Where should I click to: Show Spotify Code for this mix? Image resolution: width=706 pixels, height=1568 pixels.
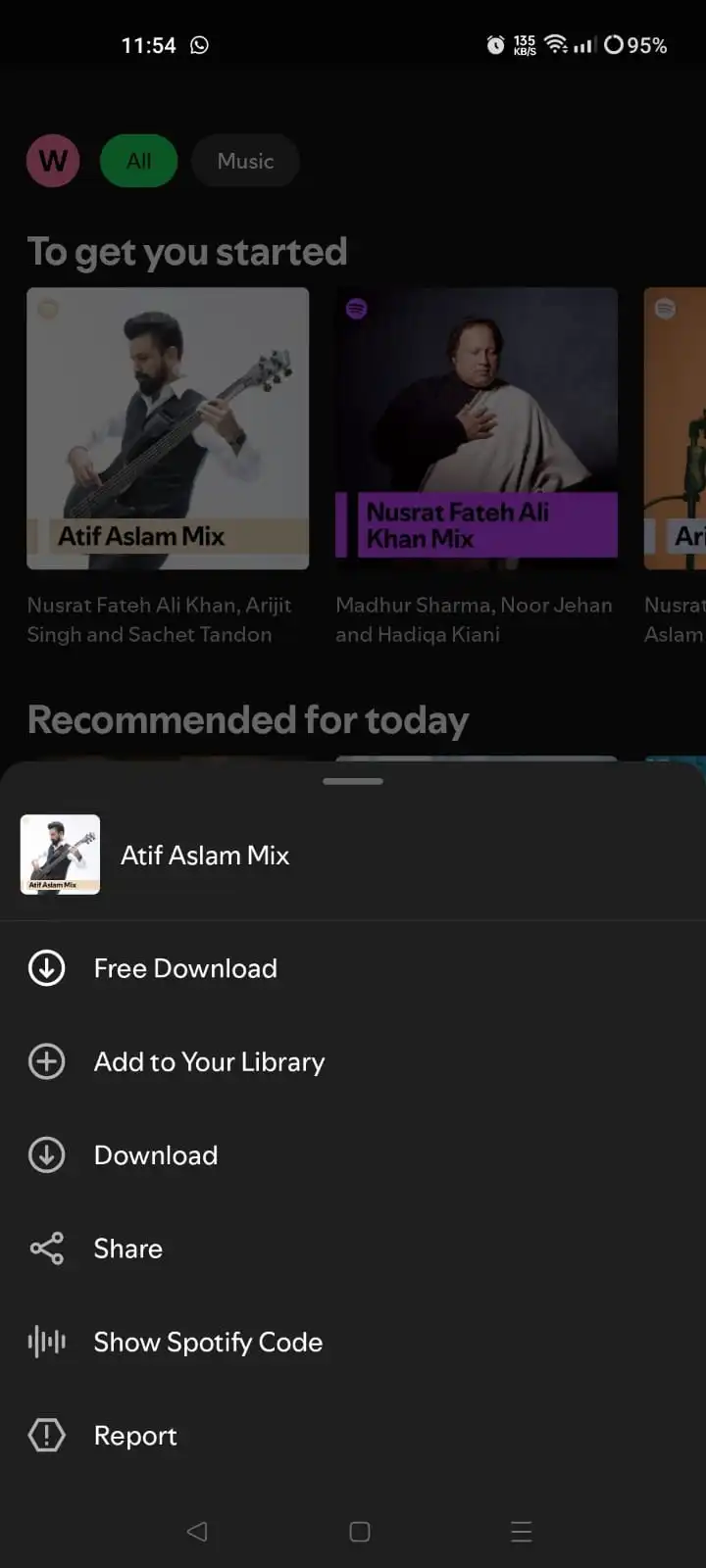tap(353, 1342)
